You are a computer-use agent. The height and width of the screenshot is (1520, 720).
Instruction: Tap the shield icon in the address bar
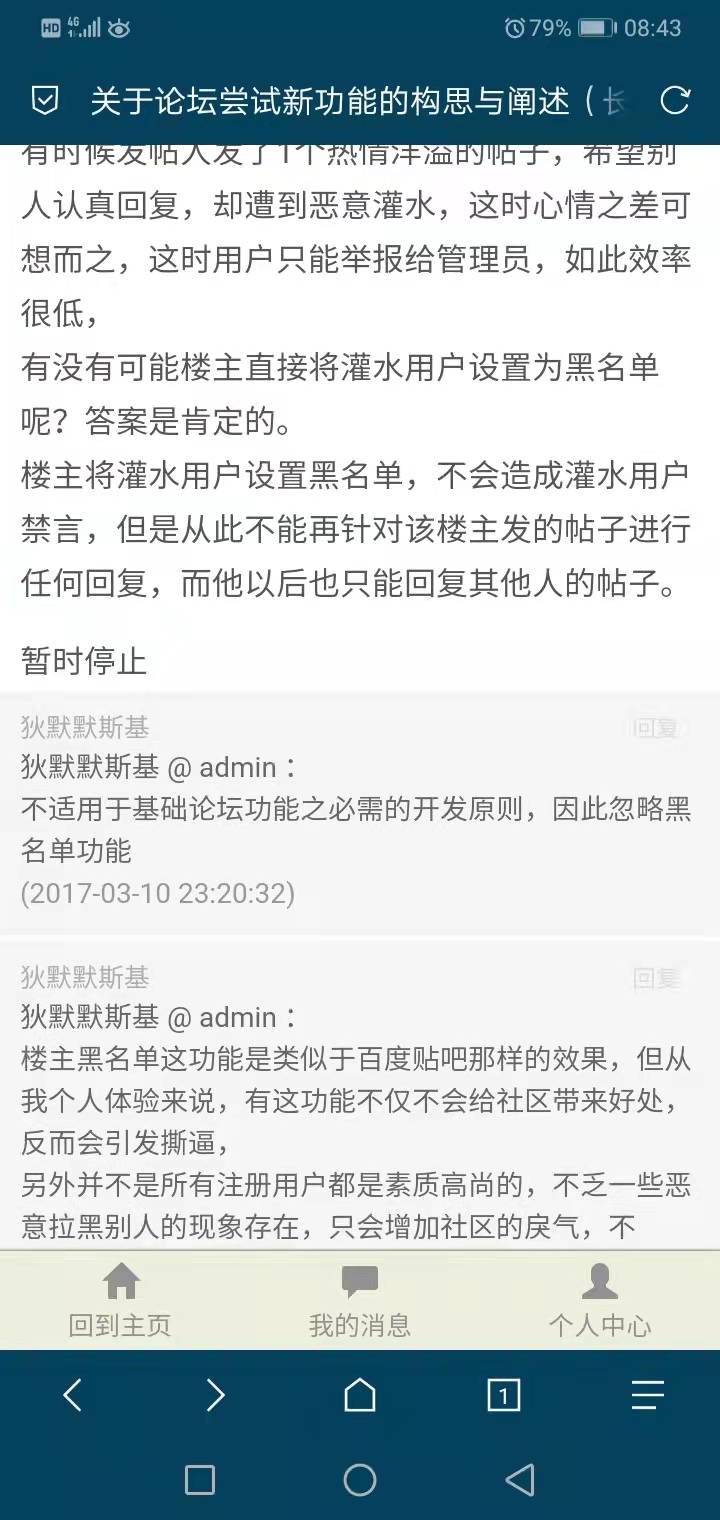pyautogui.click(x=46, y=100)
